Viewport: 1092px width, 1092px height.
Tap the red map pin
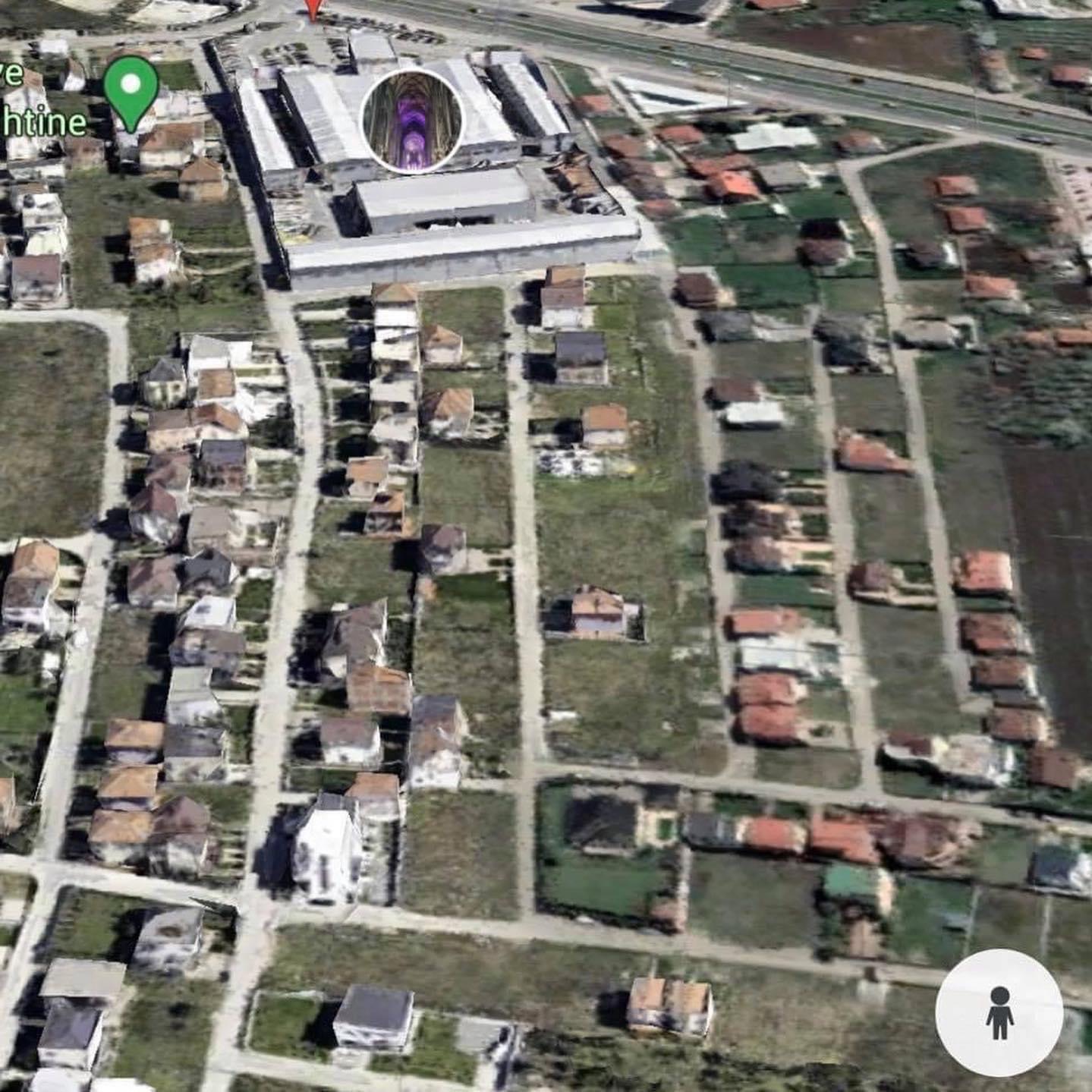coord(313,8)
